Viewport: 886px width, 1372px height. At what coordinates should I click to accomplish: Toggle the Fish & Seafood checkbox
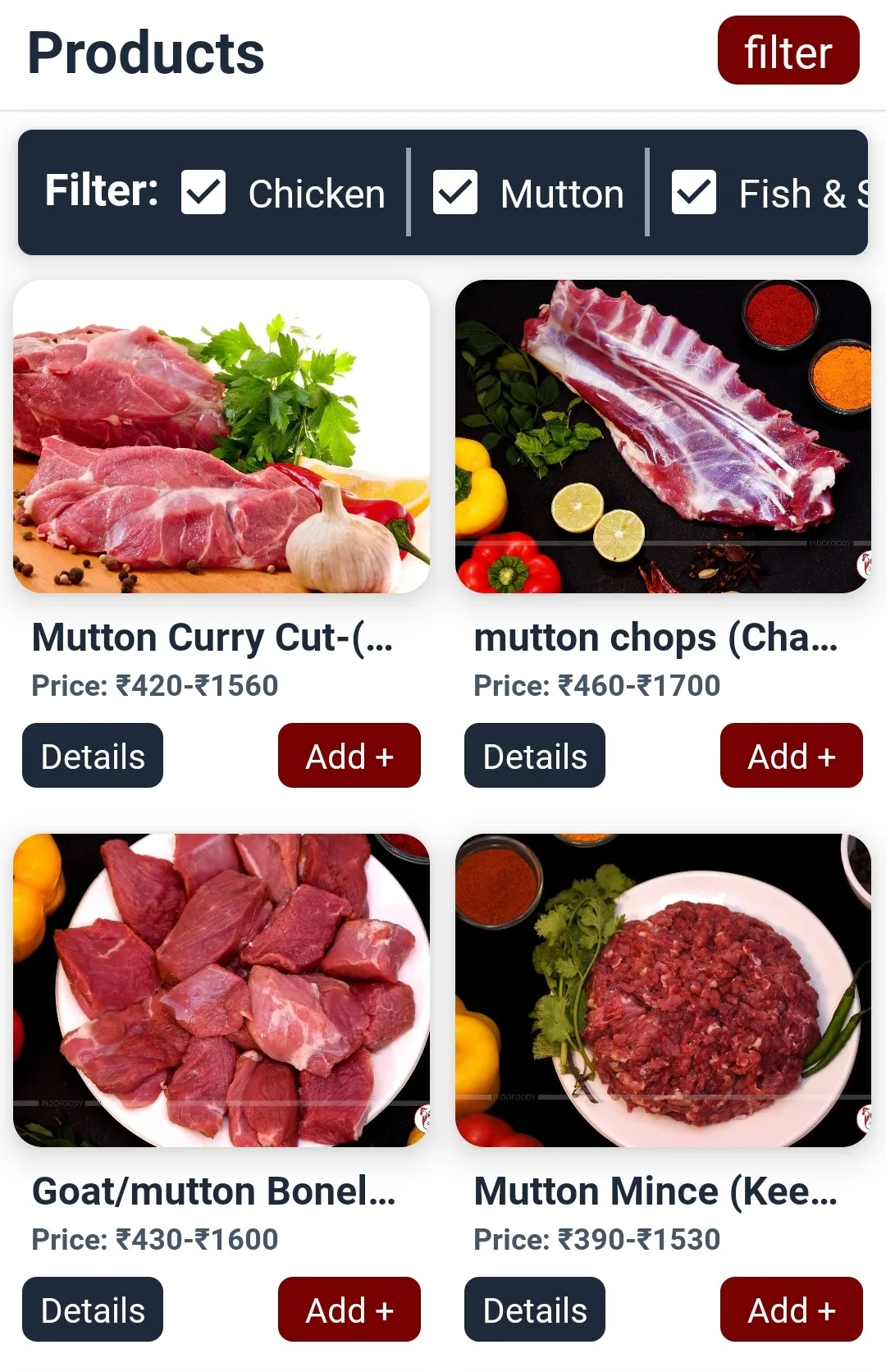[x=693, y=193]
